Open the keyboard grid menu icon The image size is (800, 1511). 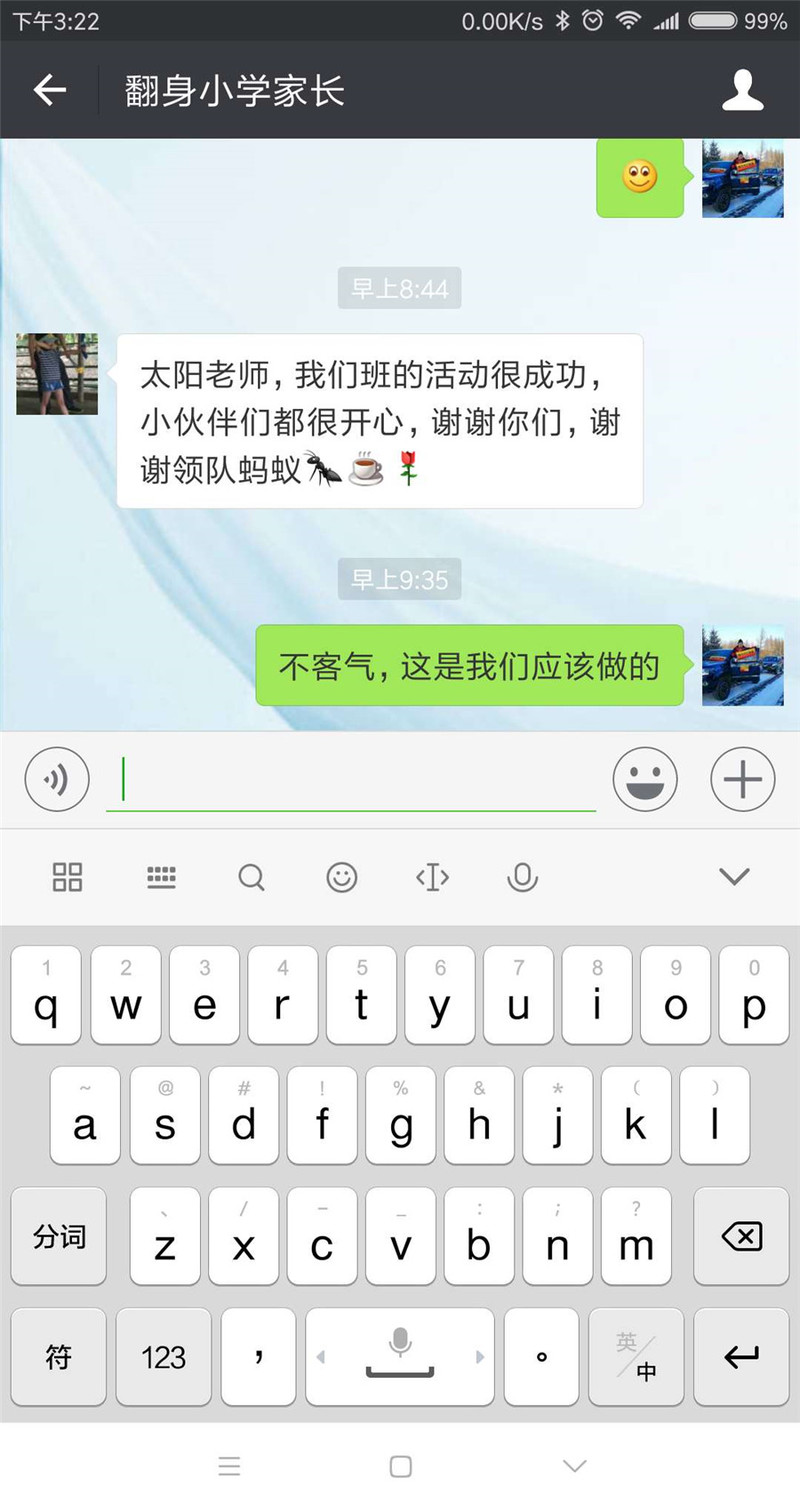click(x=67, y=877)
